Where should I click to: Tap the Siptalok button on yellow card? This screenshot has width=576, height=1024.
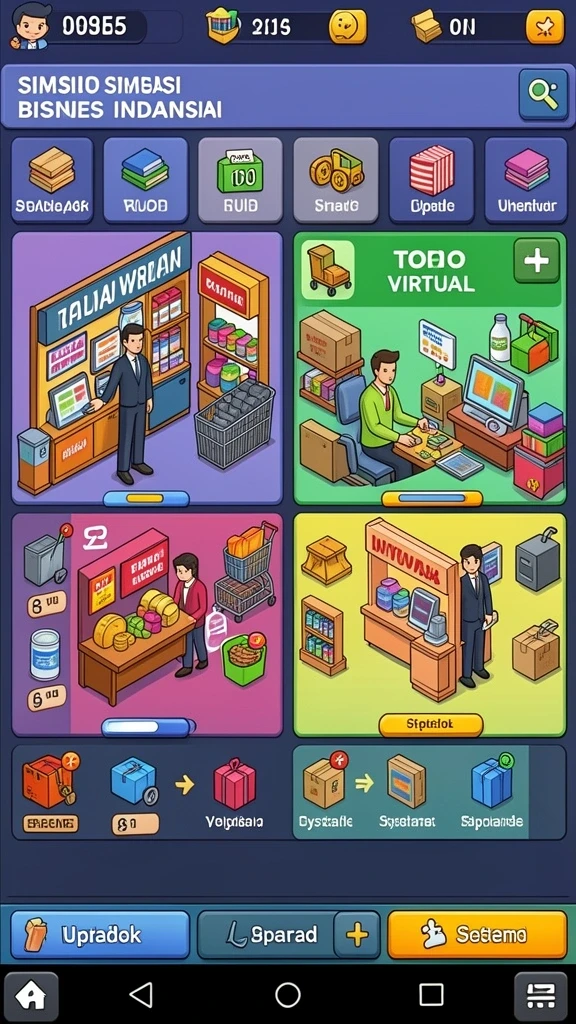(431, 724)
